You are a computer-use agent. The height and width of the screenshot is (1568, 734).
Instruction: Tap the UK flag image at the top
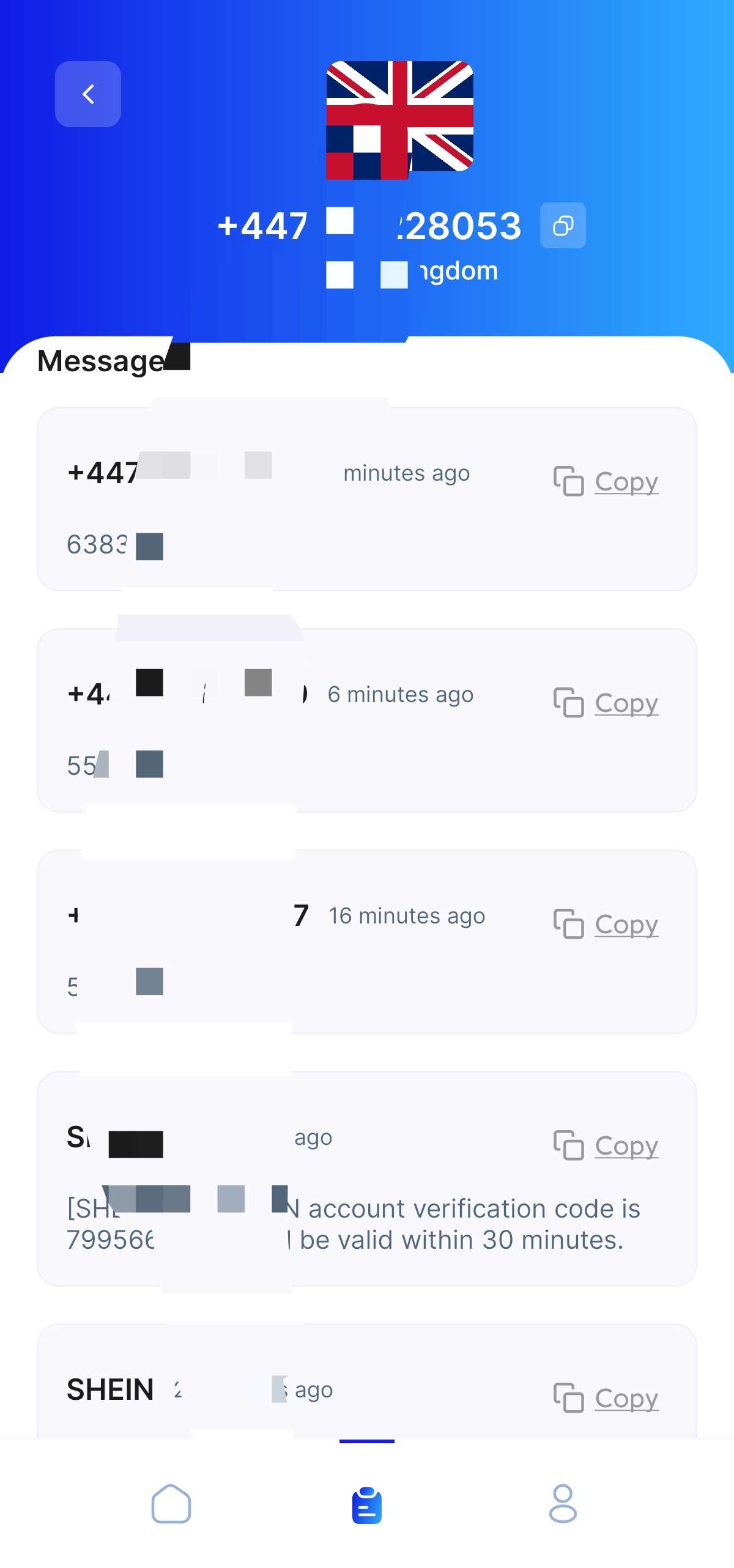[x=399, y=120]
